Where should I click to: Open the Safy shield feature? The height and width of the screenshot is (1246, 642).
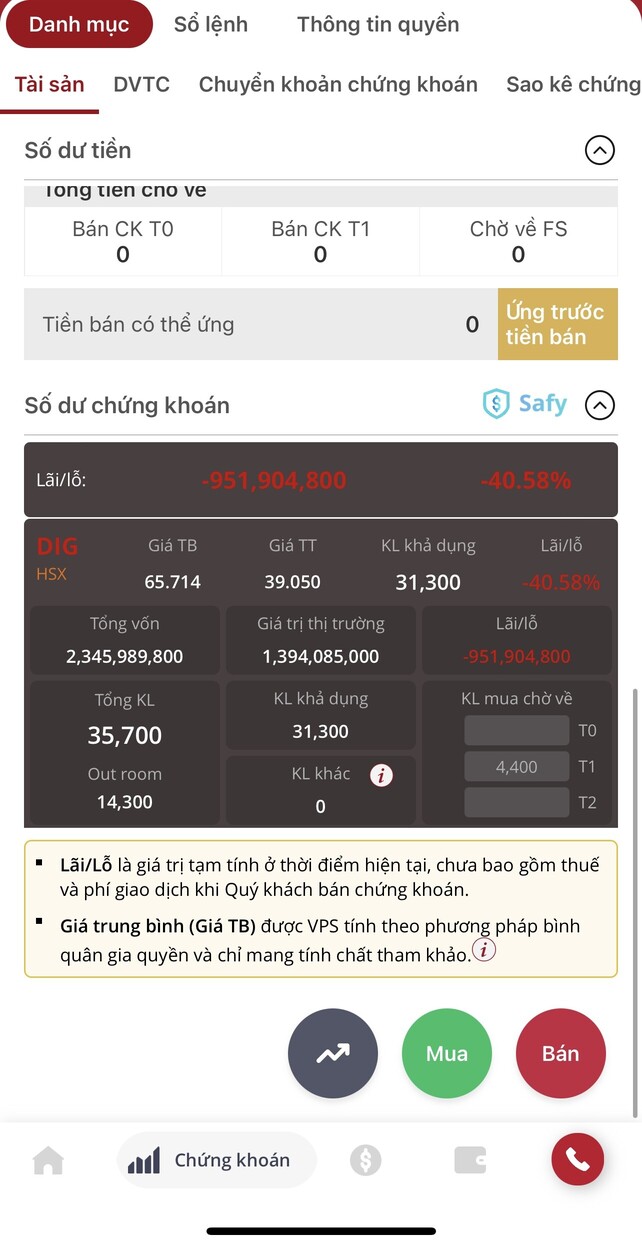[x=525, y=404]
